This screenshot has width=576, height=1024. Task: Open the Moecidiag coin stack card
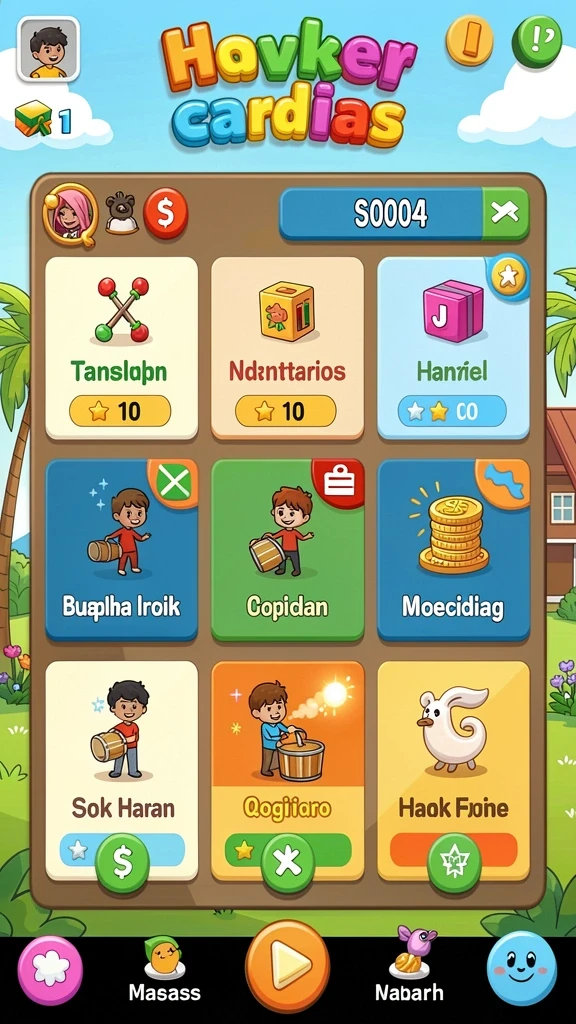coord(453,550)
